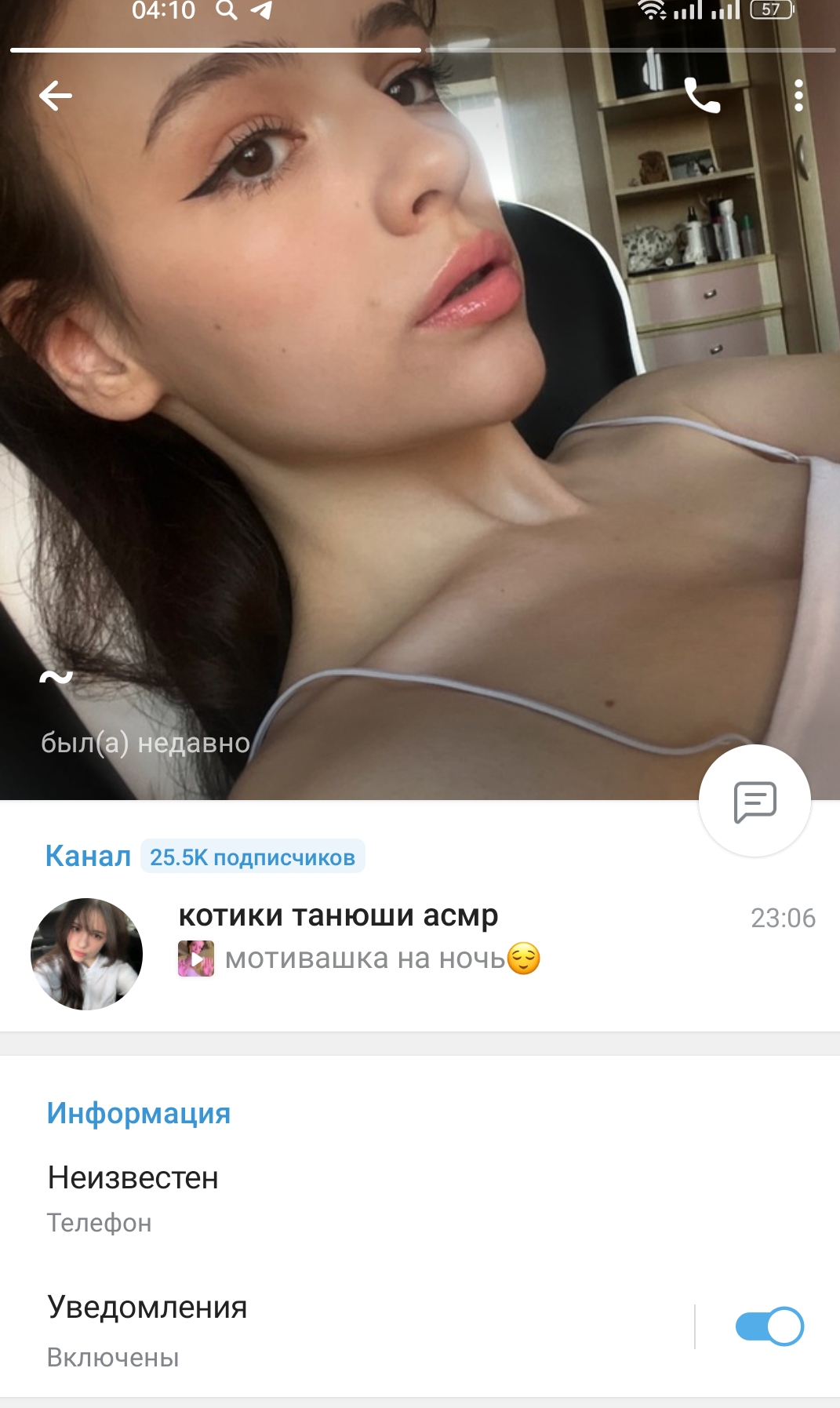Open the three-dot overflow menu
840x1408 pixels.
tap(798, 96)
